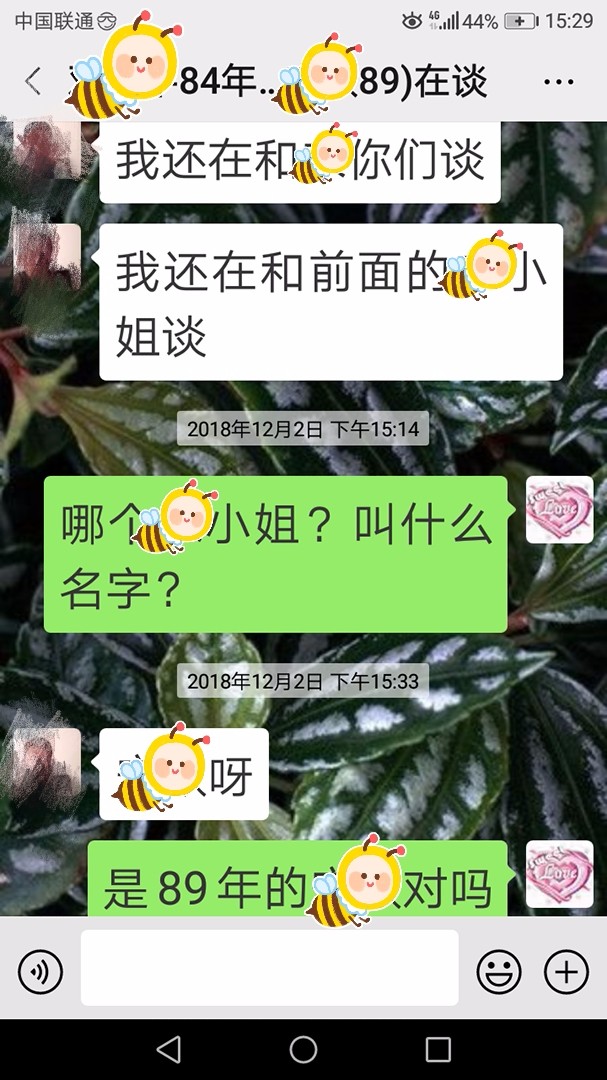Go back from this chat

[x=33, y=81]
